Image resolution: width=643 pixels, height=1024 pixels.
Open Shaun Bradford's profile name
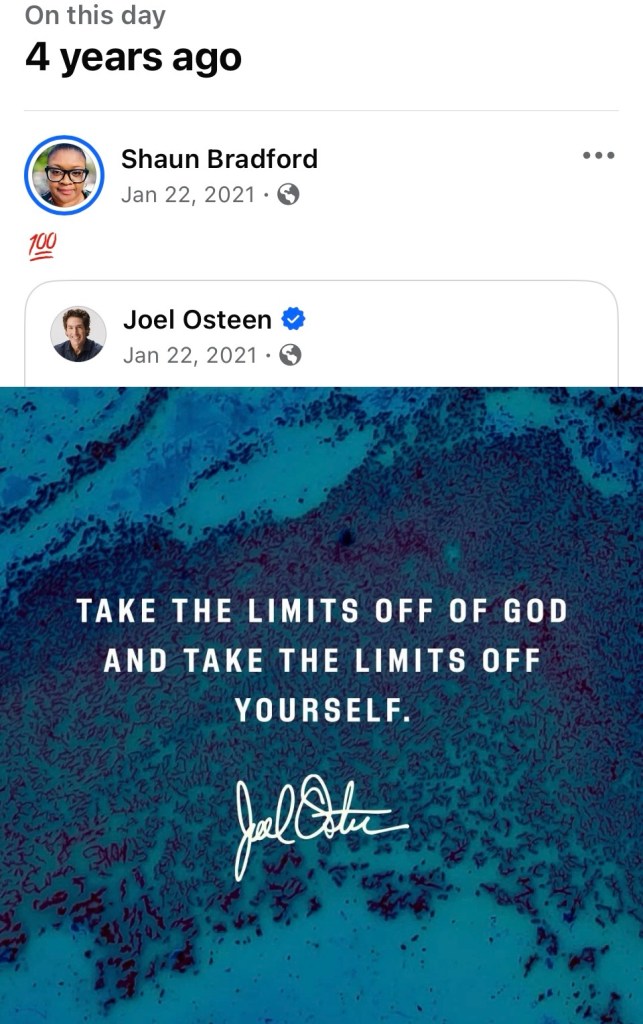point(219,159)
